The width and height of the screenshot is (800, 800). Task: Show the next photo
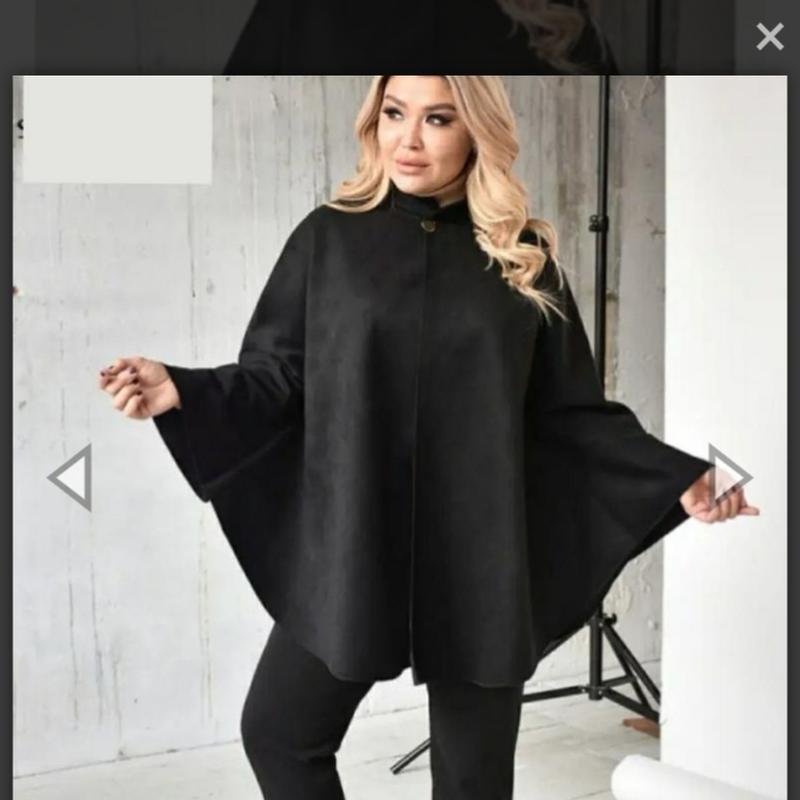729,474
